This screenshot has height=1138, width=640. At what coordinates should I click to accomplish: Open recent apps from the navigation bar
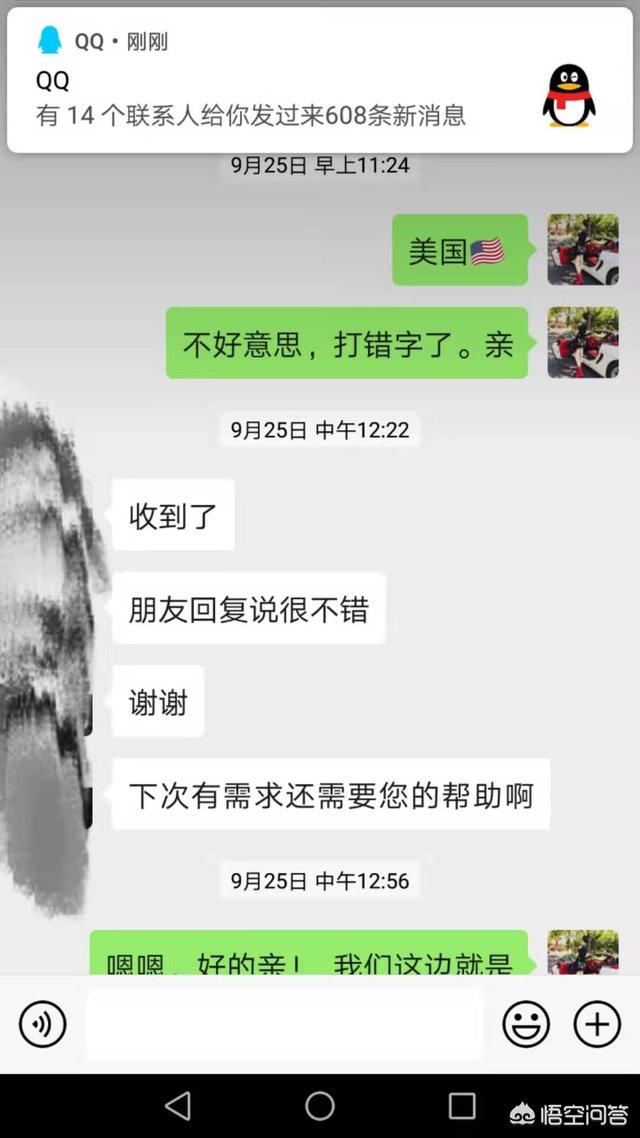click(x=462, y=1105)
